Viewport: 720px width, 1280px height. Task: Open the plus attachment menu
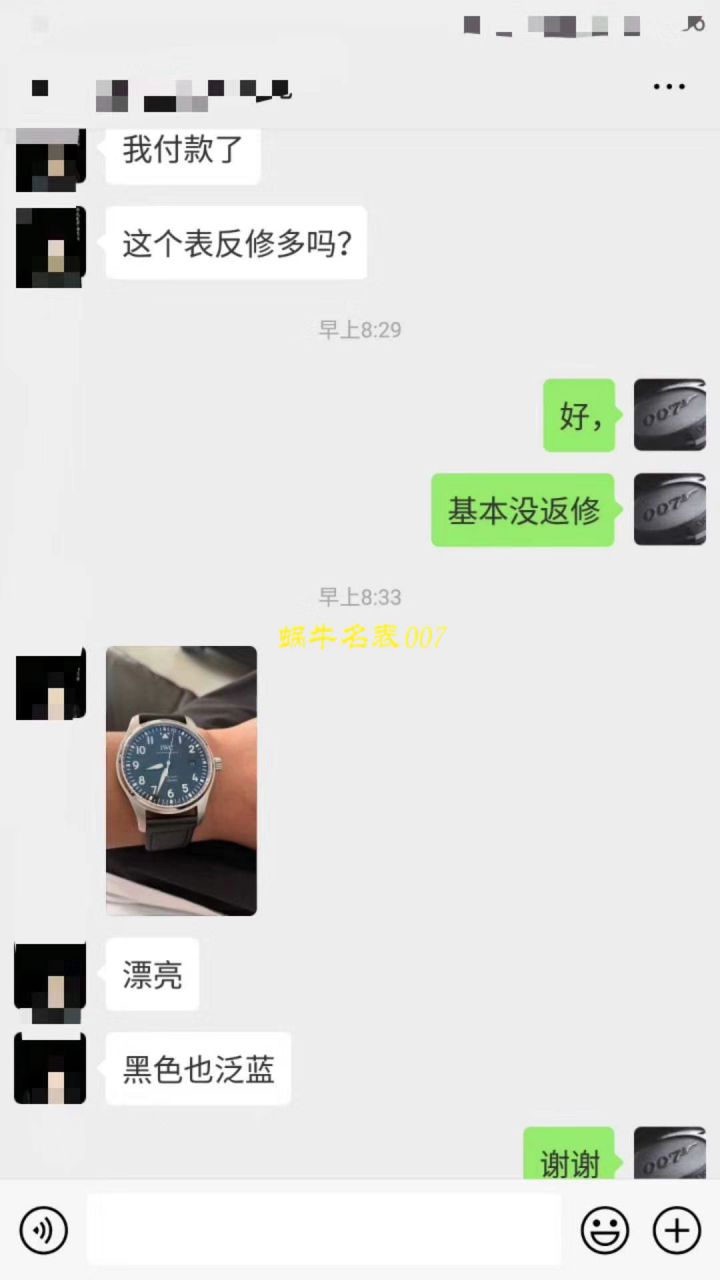(677, 1230)
